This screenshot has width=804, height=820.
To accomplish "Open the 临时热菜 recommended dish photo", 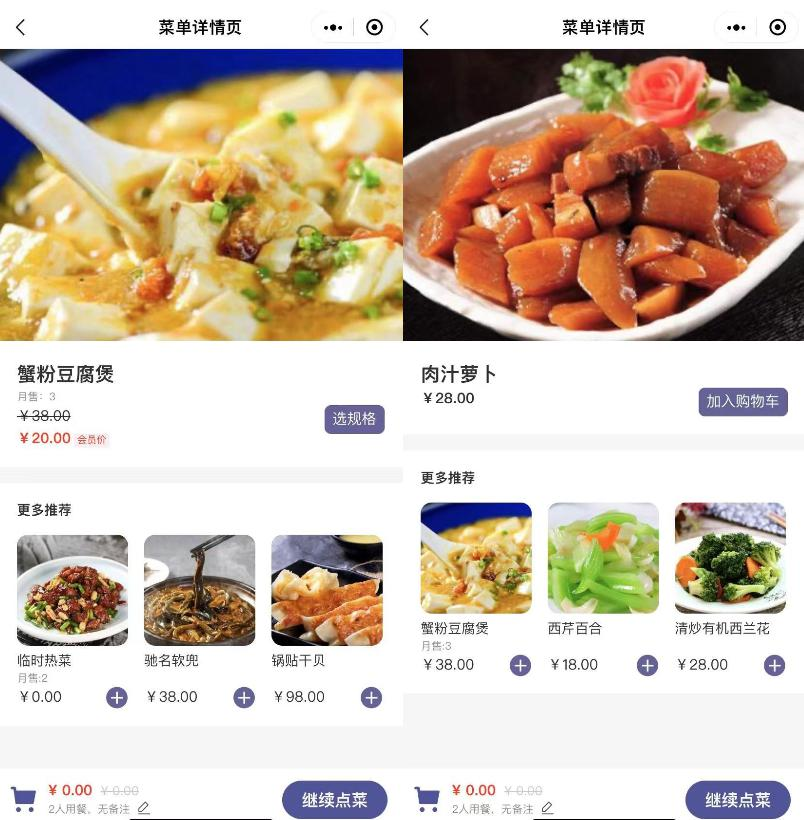I will (x=72, y=590).
